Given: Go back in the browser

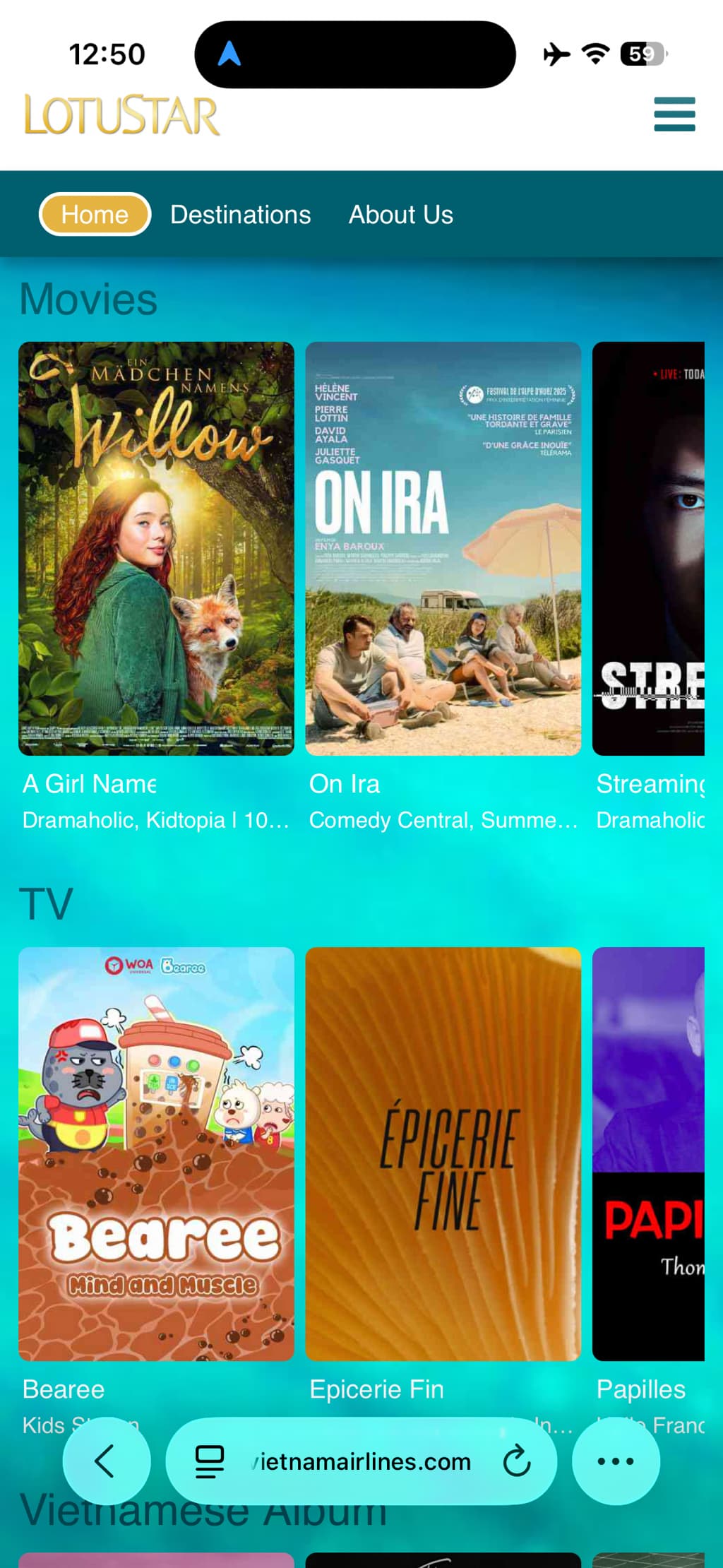Looking at the screenshot, I should coord(106,1461).
